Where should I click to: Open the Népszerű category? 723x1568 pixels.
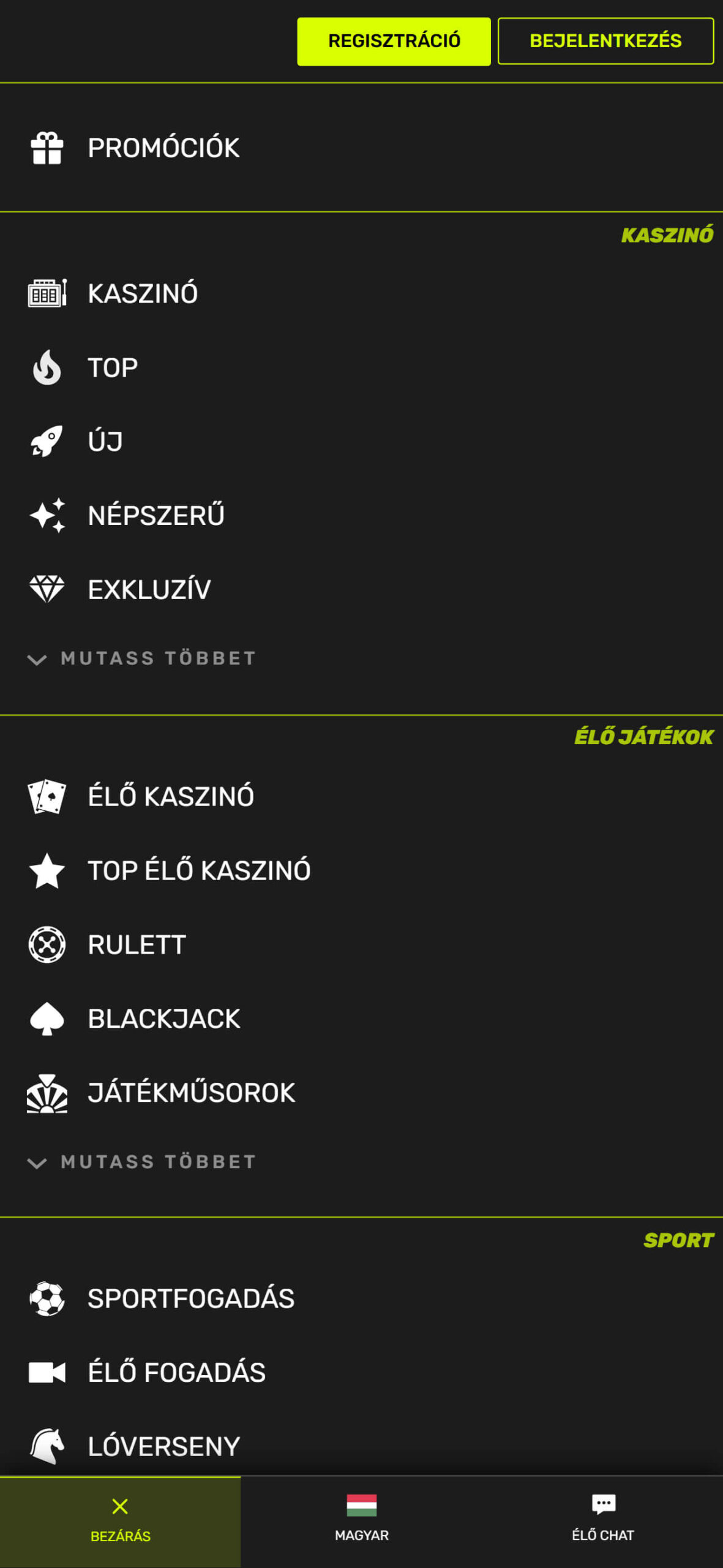pyautogui.click(x=155, y=515)
